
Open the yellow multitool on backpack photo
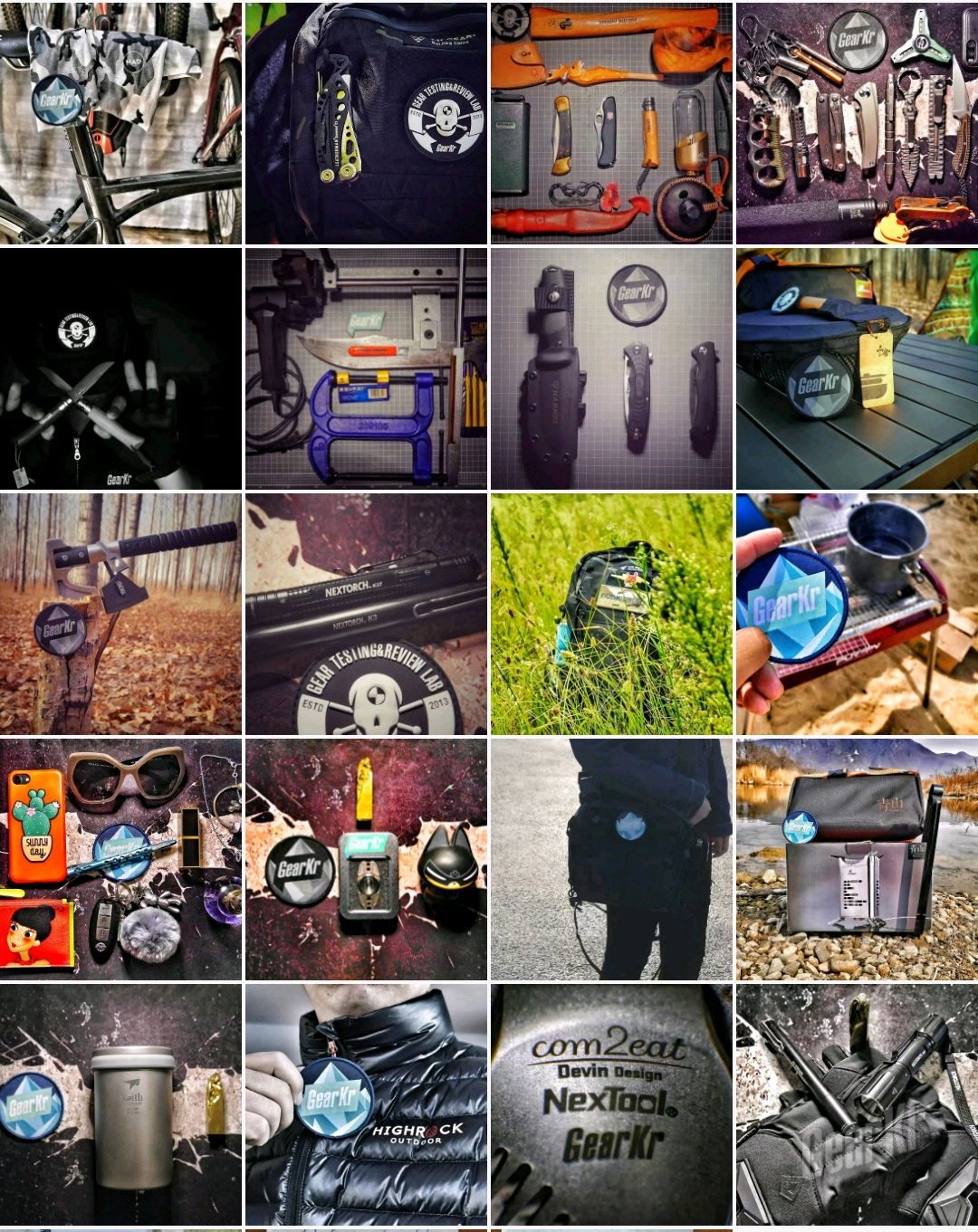click(x=366, y=122)
